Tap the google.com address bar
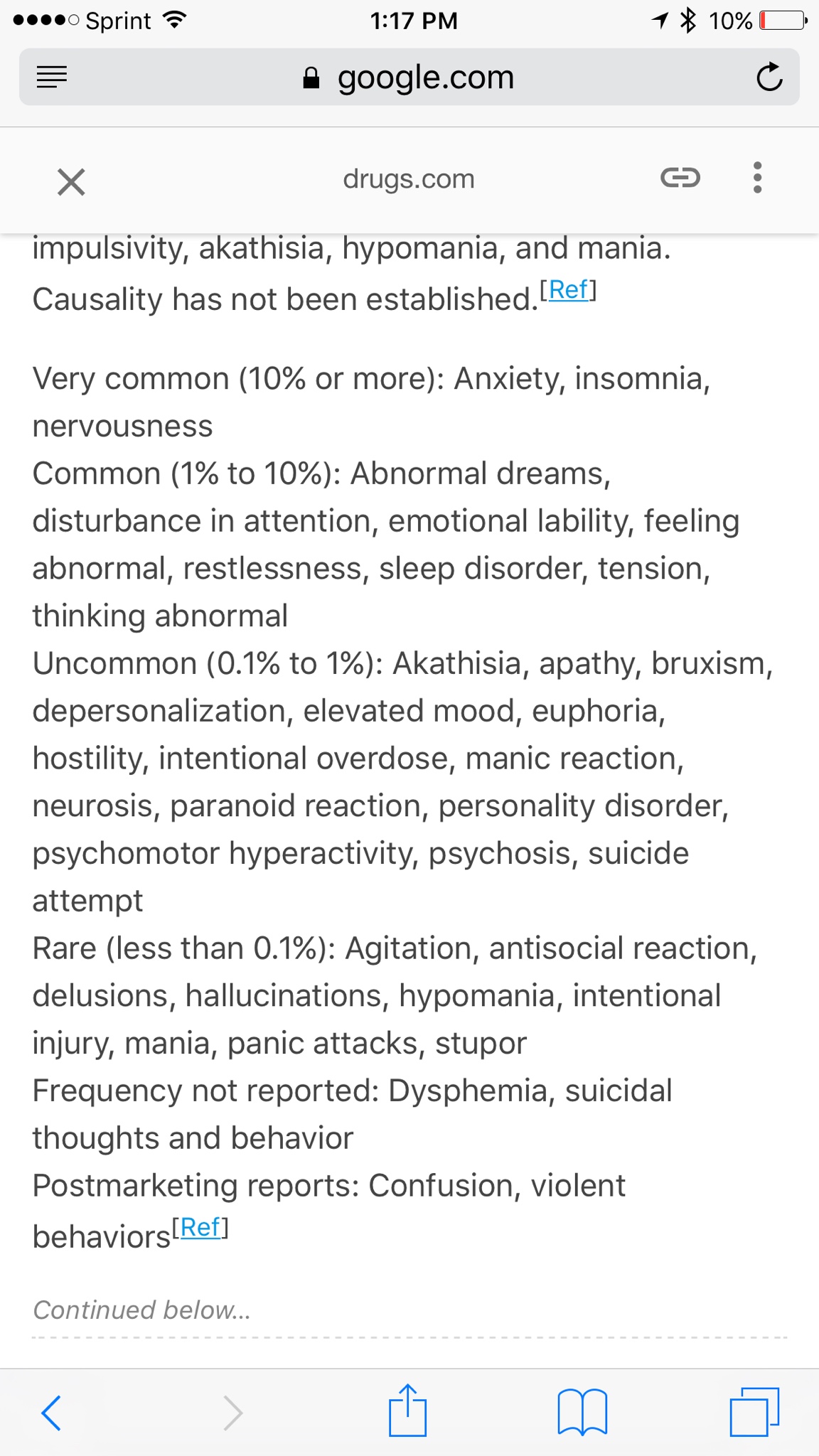 [x=409, y=77]
